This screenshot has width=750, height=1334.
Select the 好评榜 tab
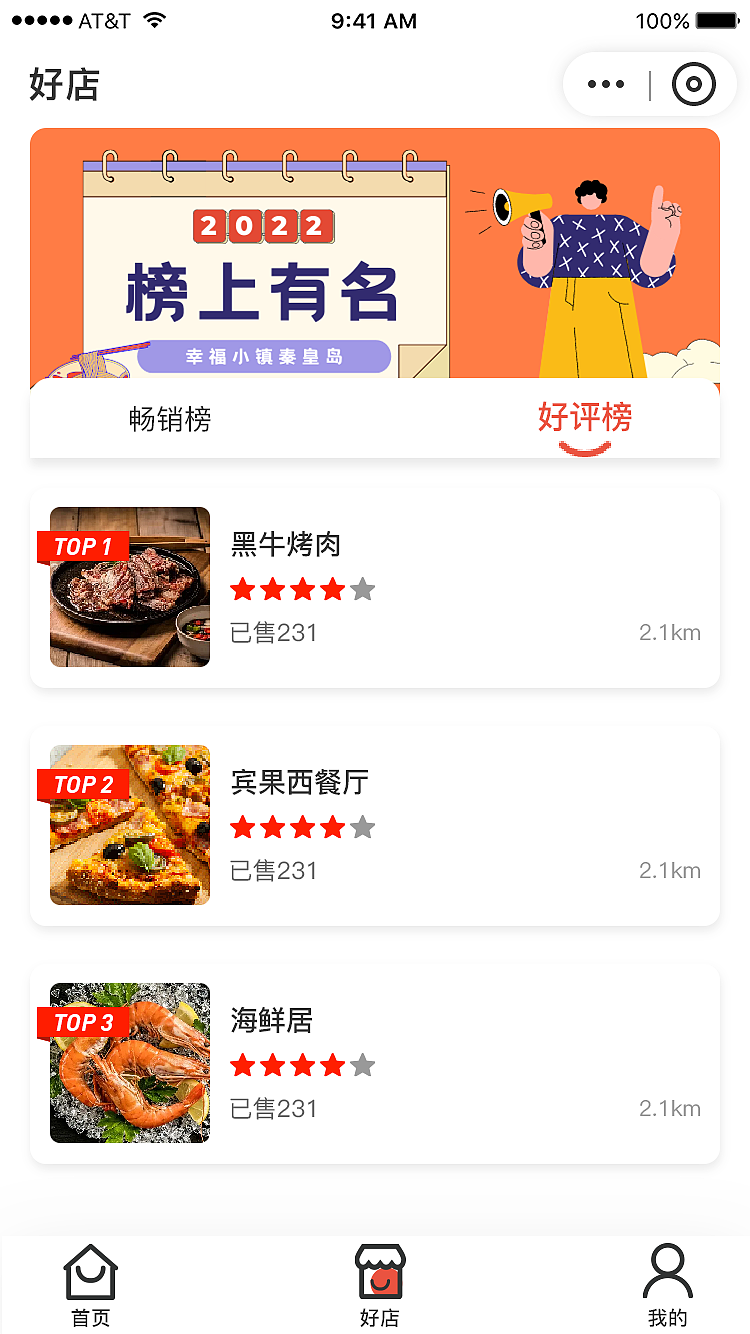point(585,420)
